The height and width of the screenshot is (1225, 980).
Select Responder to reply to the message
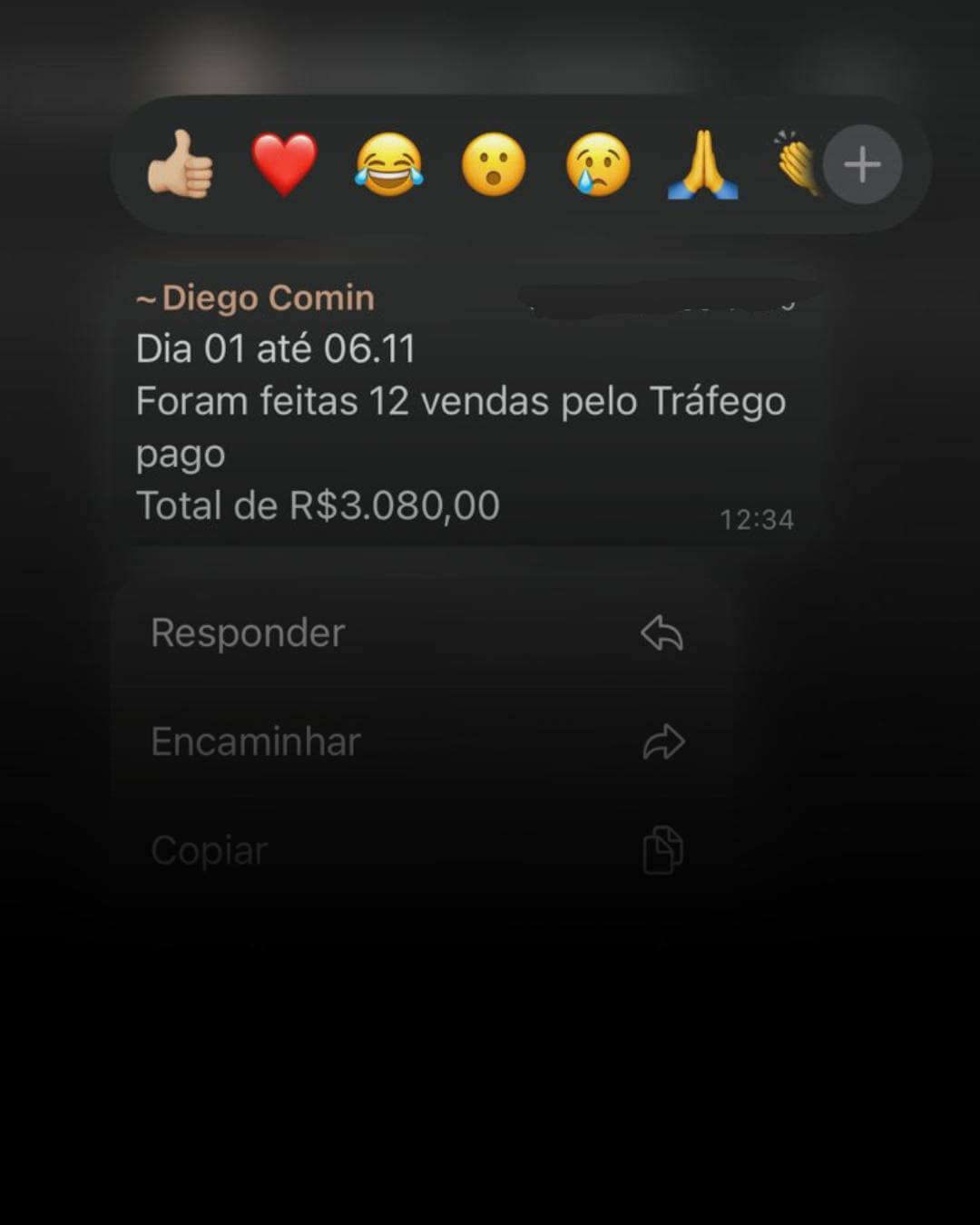[417, 633]
